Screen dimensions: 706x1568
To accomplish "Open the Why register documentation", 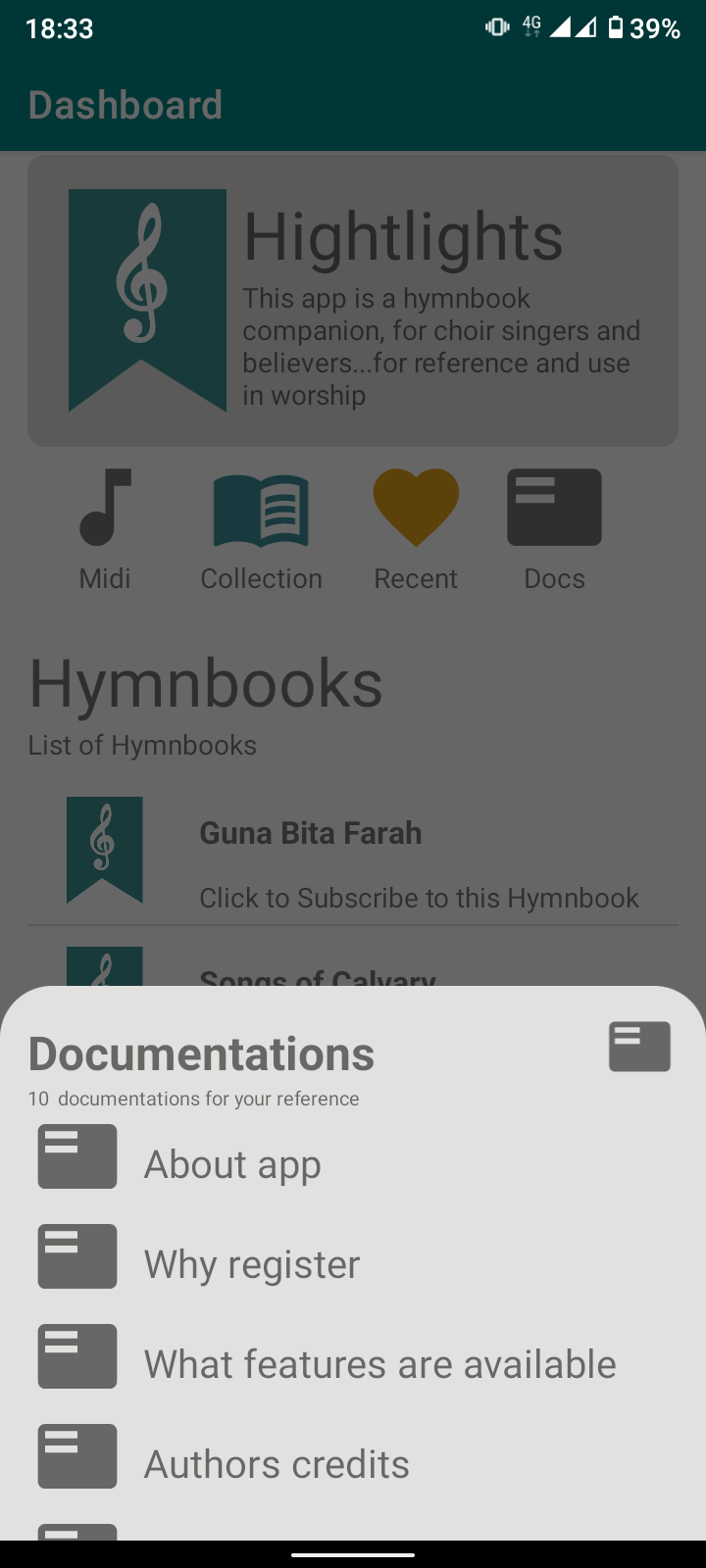I will (252, 1264).
